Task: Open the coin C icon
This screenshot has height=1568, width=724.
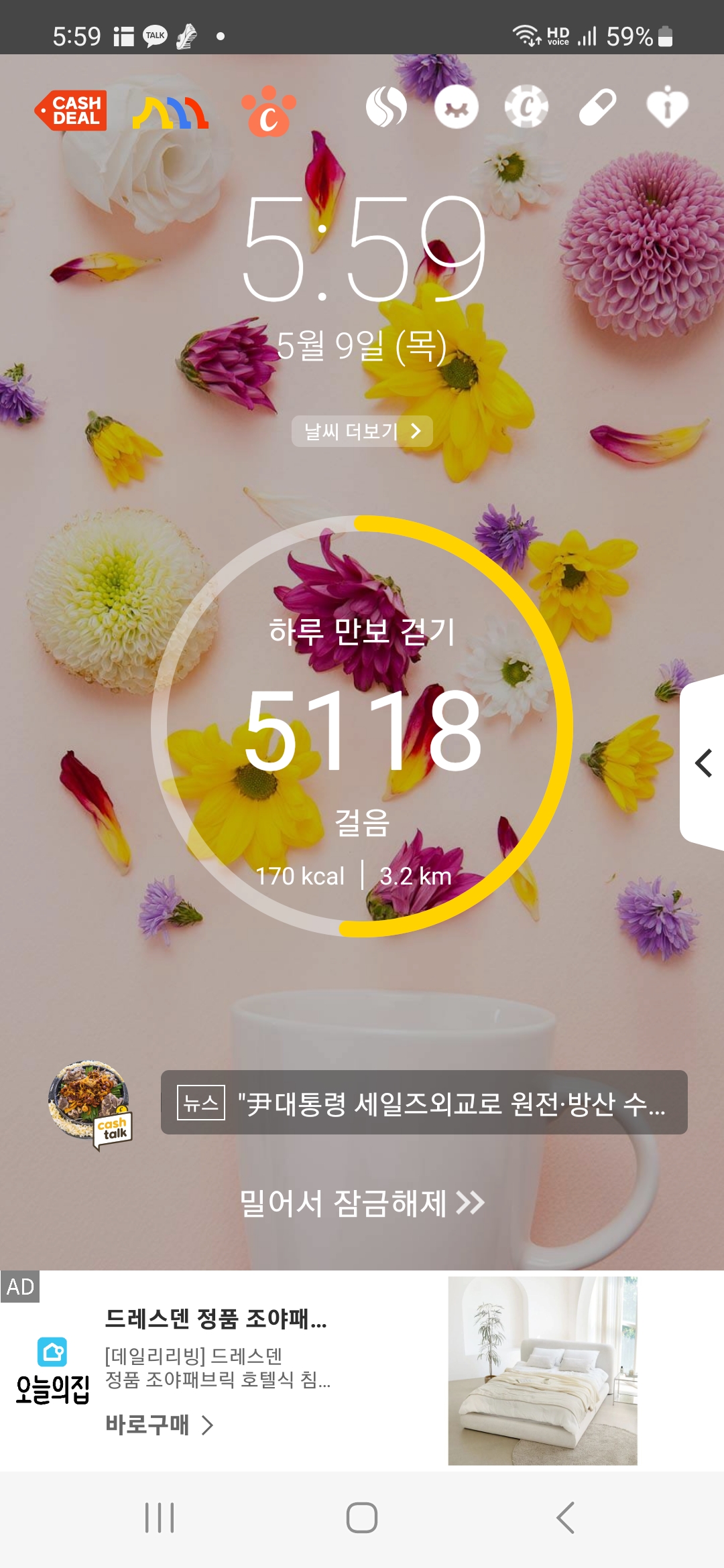Action: [526, 107]
